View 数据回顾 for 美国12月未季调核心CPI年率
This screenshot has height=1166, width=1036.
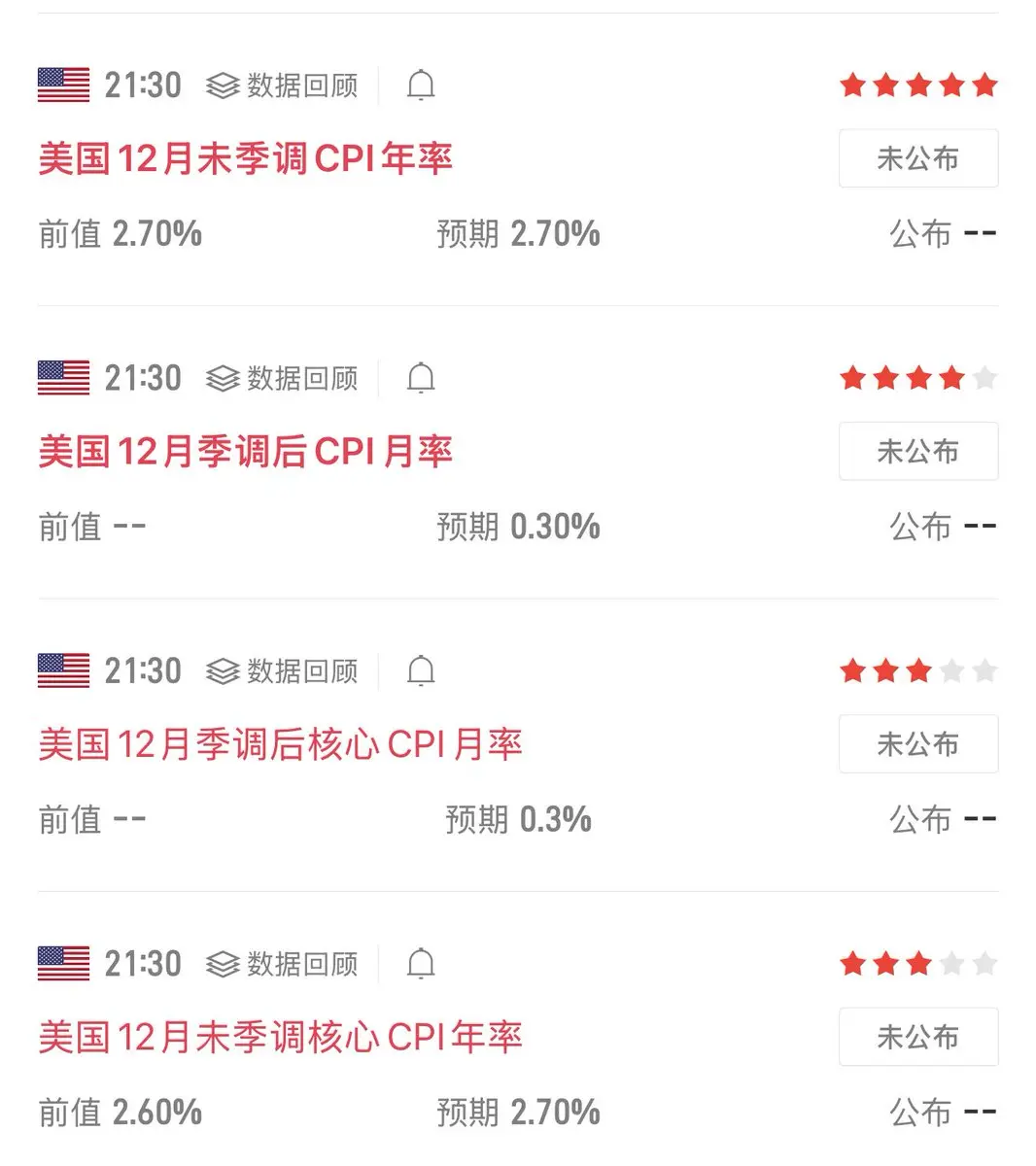point(282,964)
